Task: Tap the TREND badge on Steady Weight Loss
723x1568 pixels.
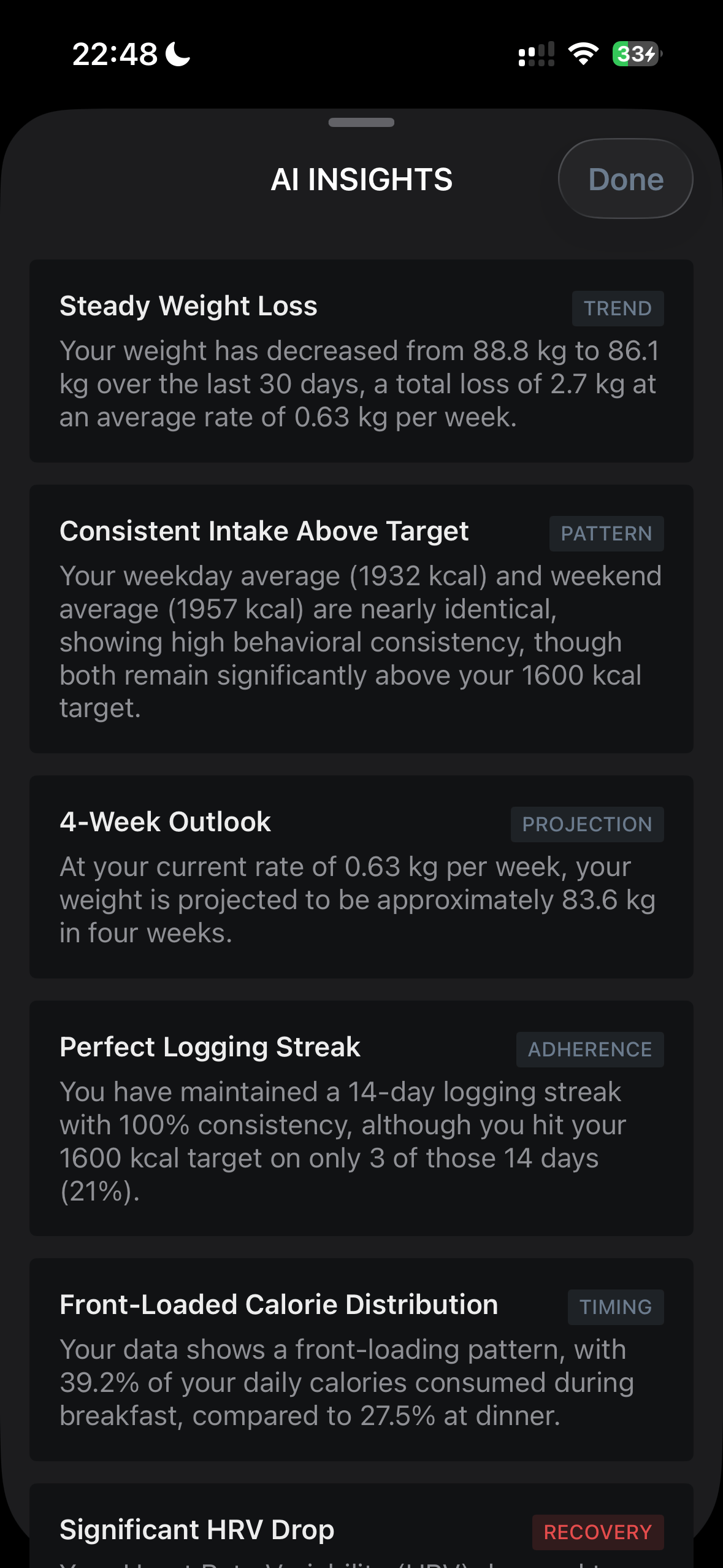Action: (x=617, y=308)
